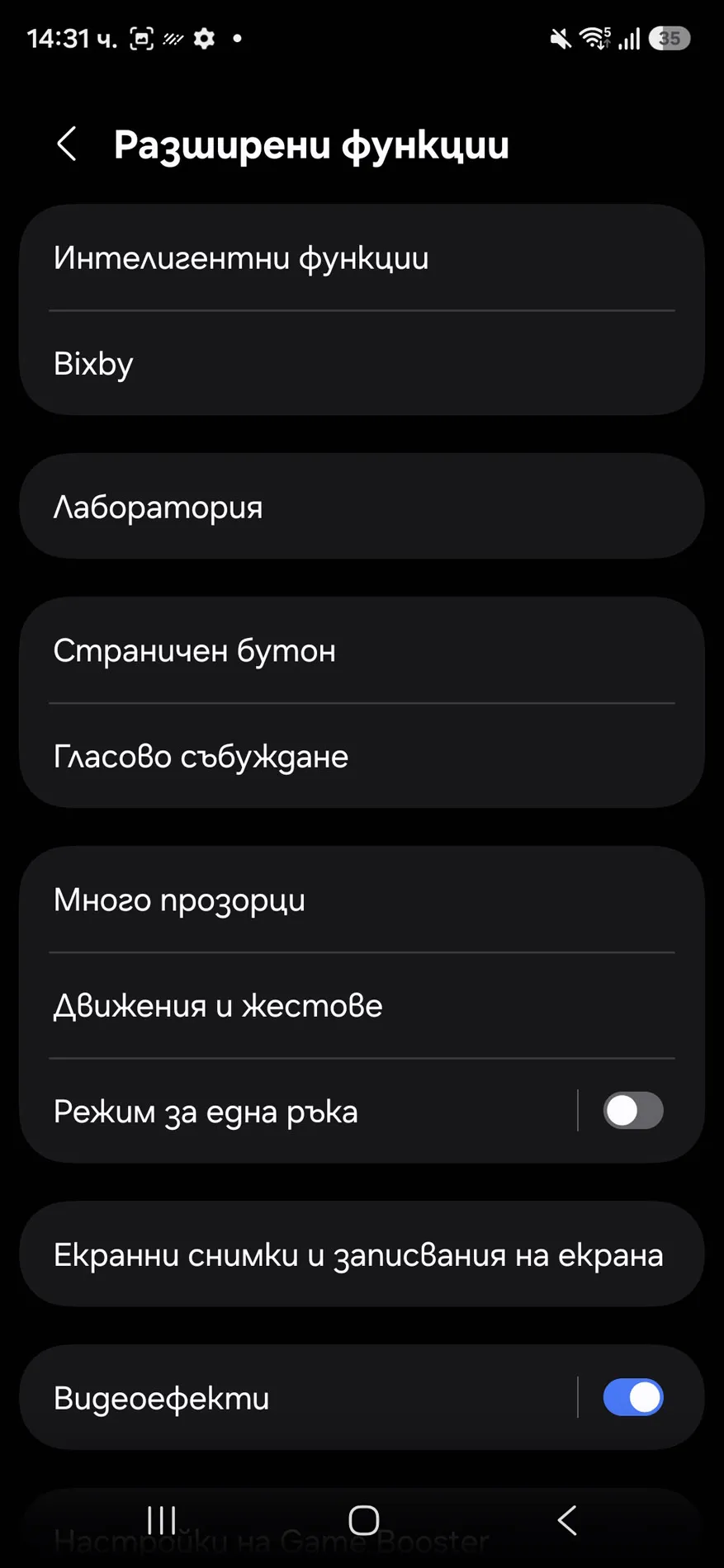Open Екранни снимки и записвания на екрана

click(x=358, y=1255)
